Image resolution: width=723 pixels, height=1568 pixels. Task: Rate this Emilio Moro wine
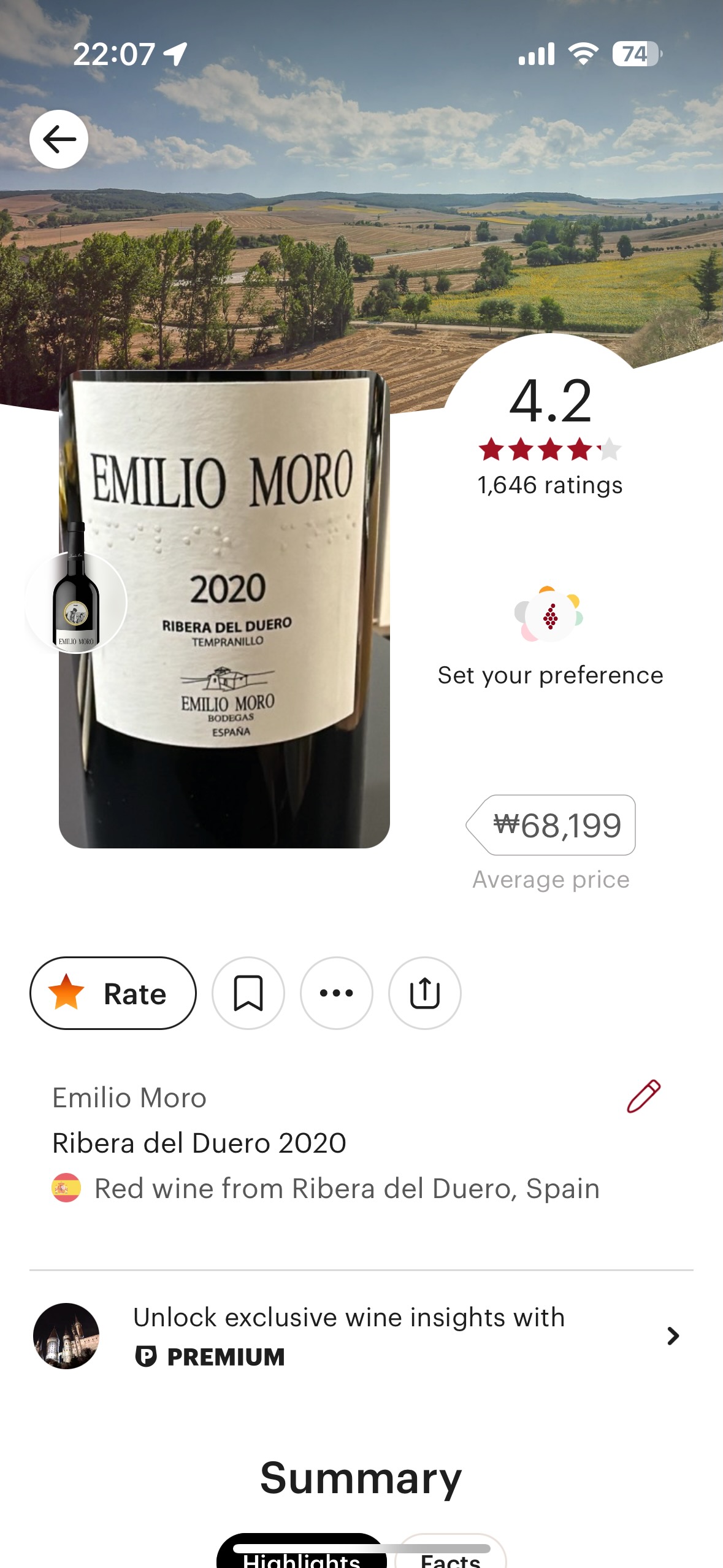point(113,993)
